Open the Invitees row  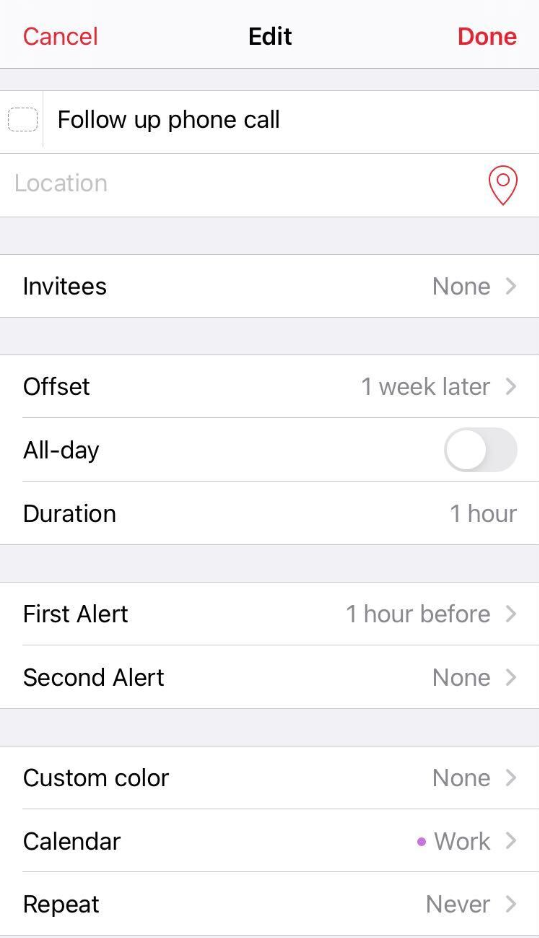269,286
